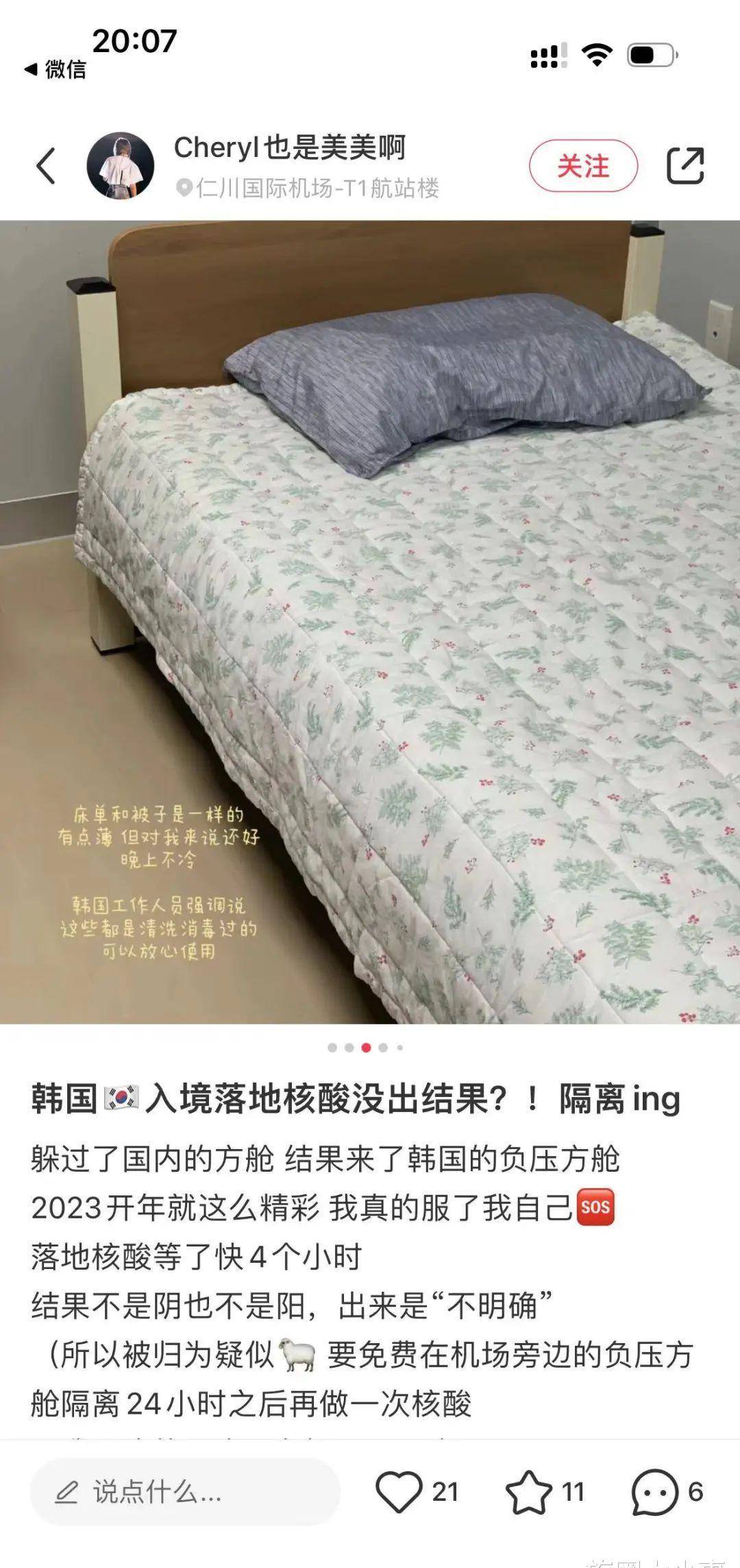Open the profile avatar of the Cheryl account
Viewport: 740px width, 1568px height.
point(120,166)
